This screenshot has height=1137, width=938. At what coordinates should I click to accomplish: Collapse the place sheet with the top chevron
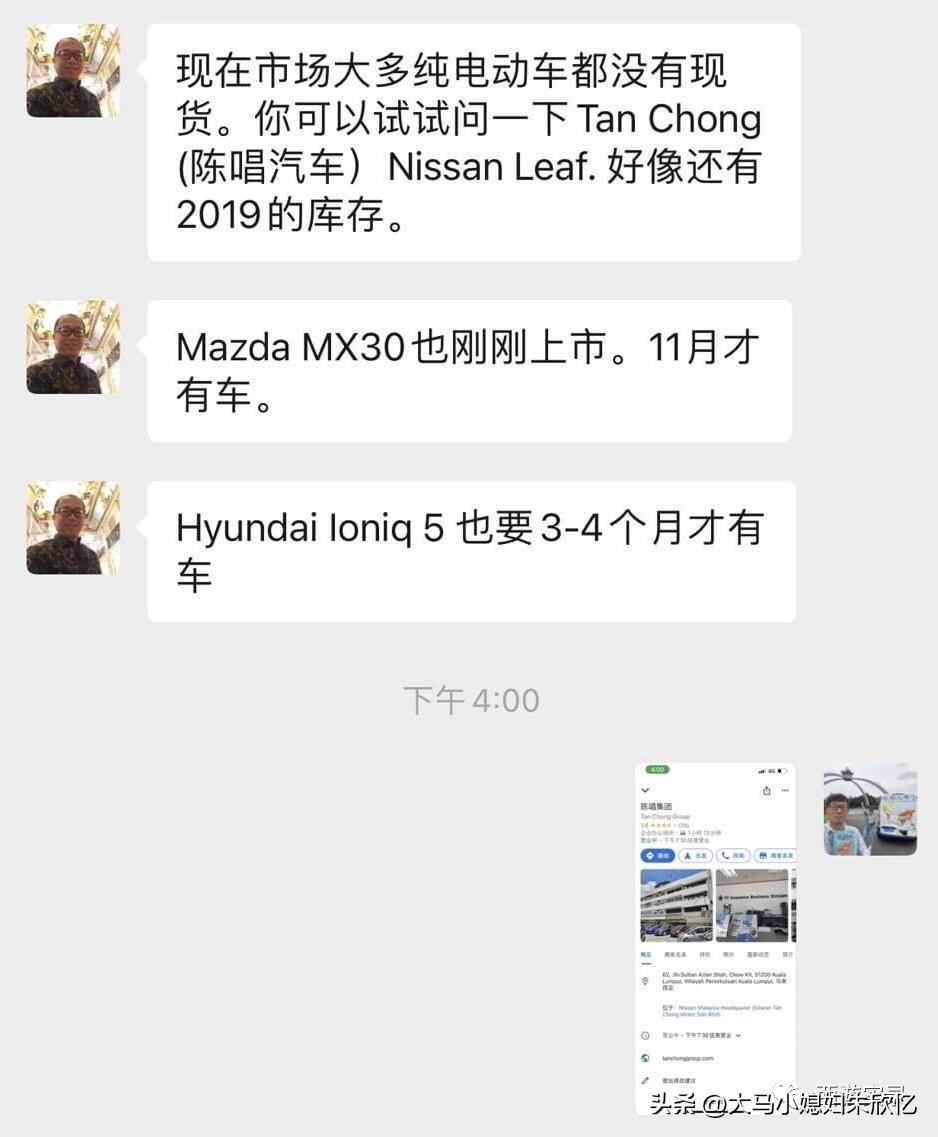[x=646, y=790]
